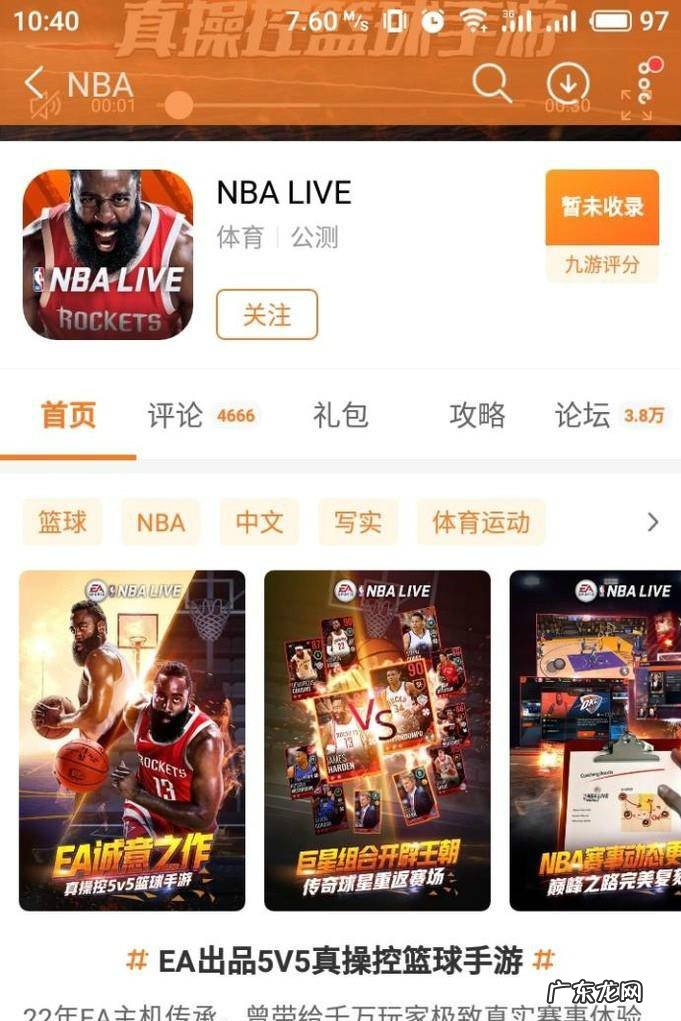Switch to the 礼包 tab
Screen dimensions: 681x1021
click(x=340, y=415)
